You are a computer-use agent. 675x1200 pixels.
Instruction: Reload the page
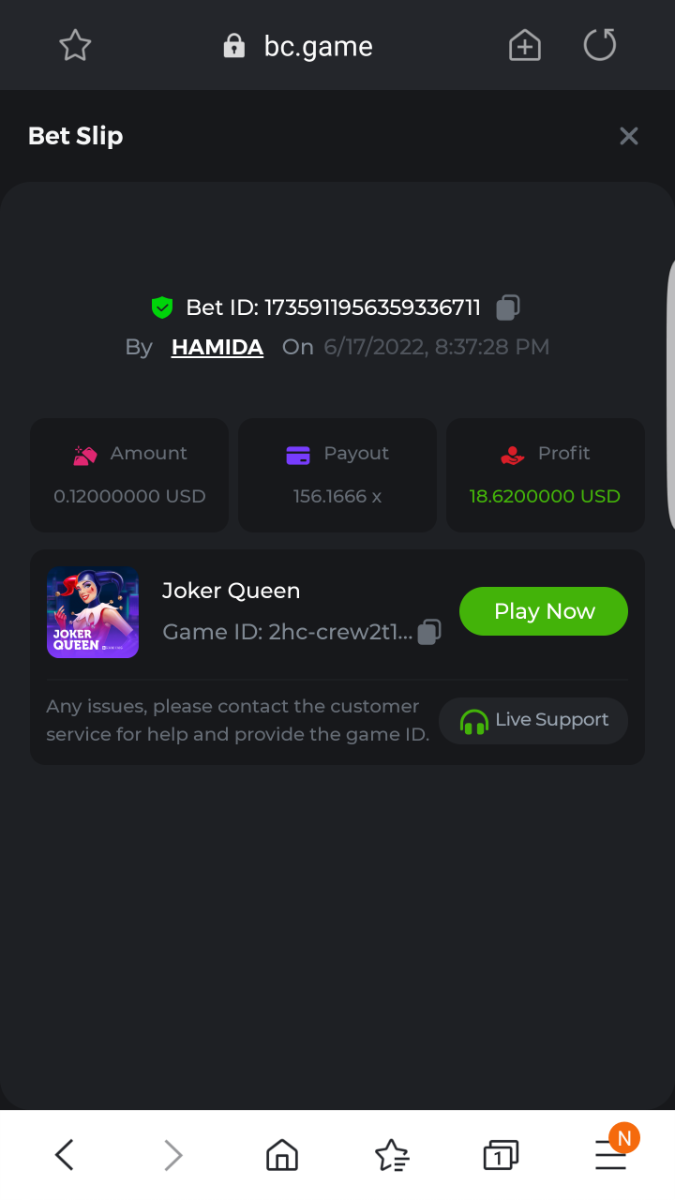[600, 46]
